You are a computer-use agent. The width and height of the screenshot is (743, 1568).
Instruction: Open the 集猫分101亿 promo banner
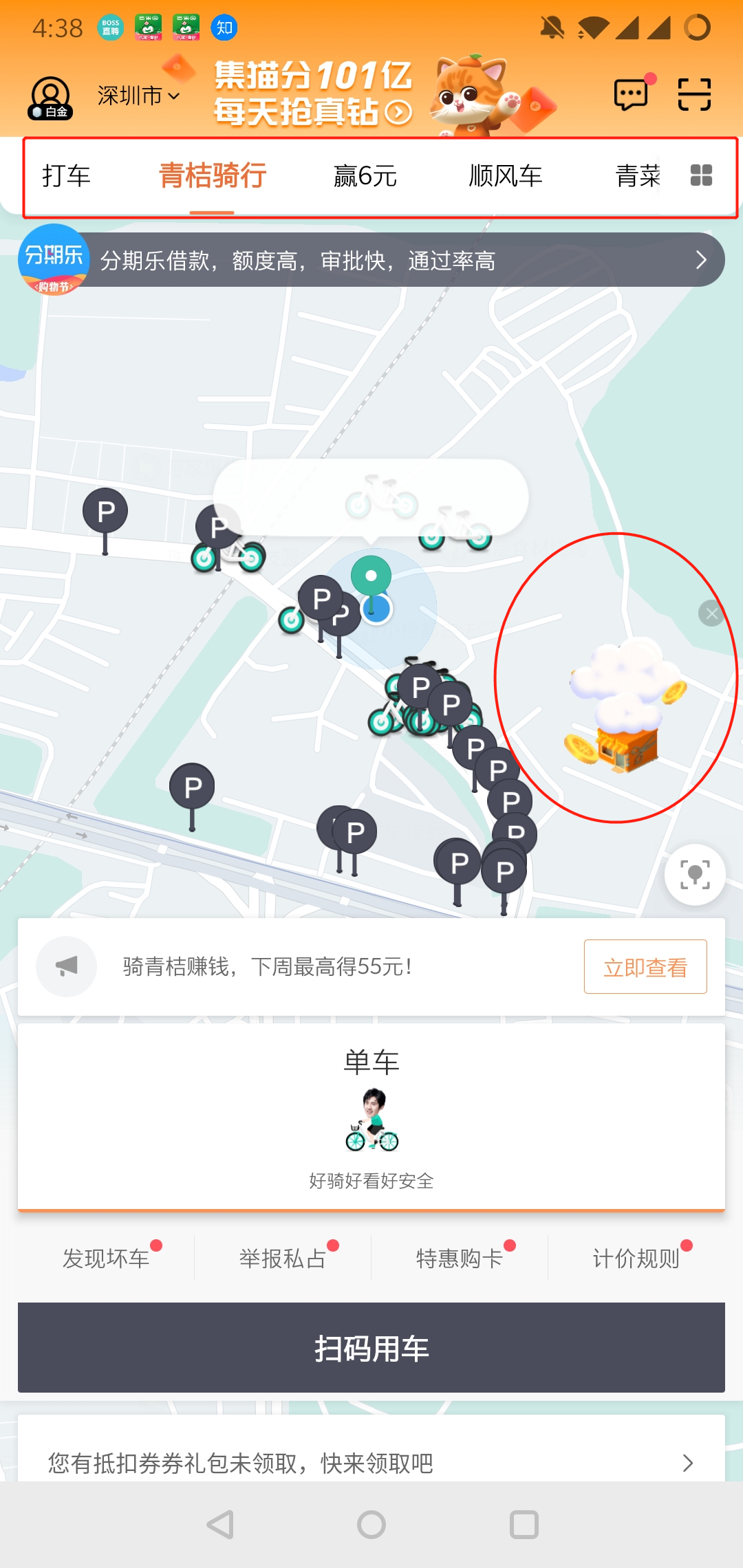(x=313, y=94)
